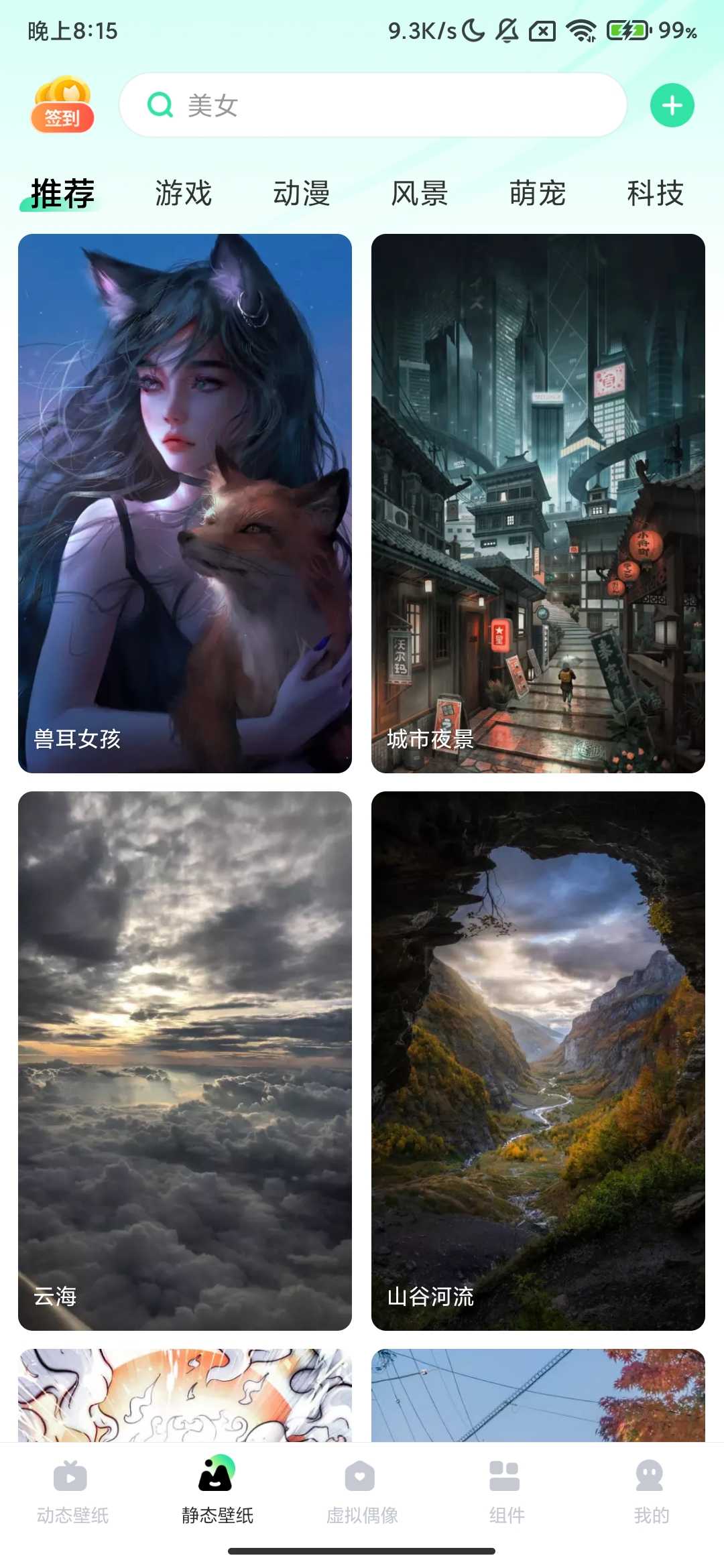This screenshot has width=724, height=1568.
Task: Go to 动态壁纸 in bottom navigation
Action: click(x=72, y=1490)
